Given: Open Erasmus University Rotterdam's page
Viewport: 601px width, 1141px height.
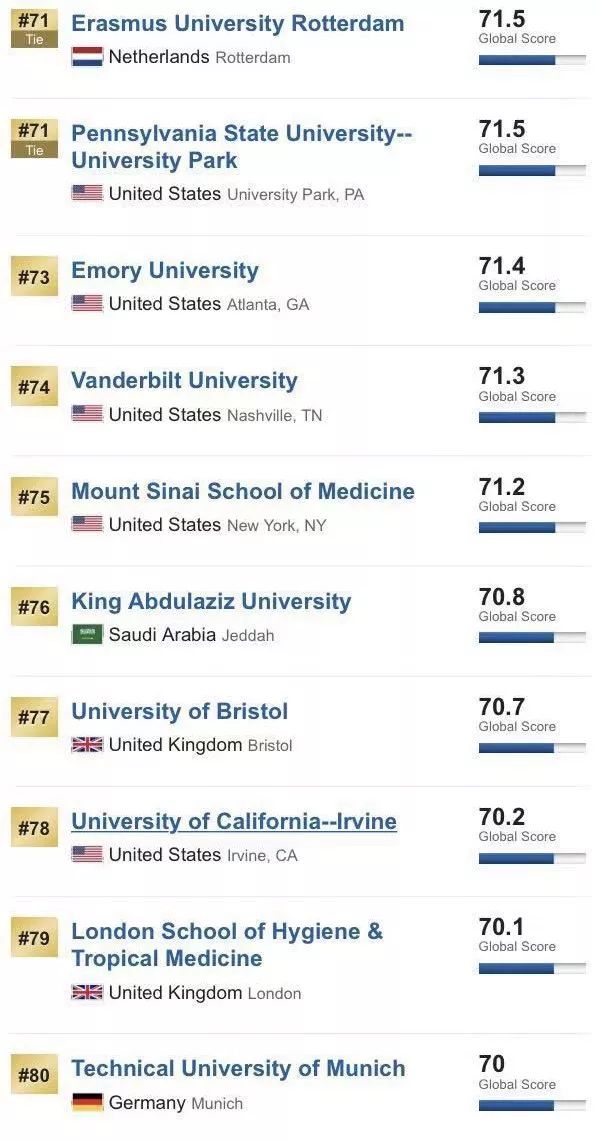Looking at the screenshot, I should [x=237, y=23].
